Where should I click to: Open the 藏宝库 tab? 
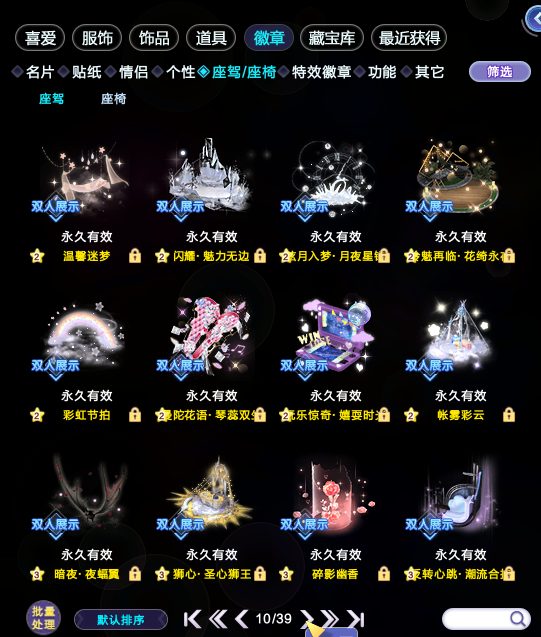tap(331, 38)
